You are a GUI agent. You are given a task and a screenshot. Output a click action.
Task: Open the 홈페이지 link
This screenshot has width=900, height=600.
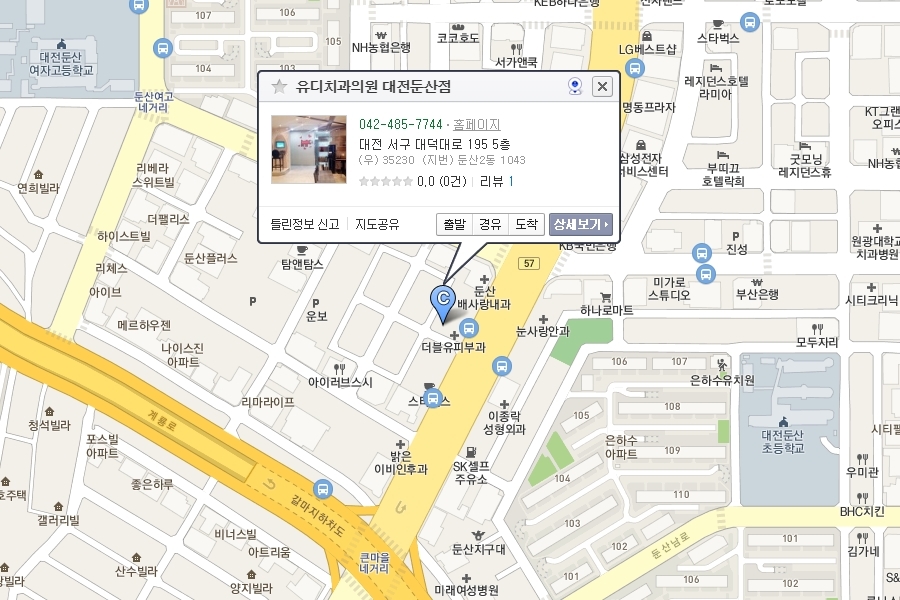(476, 124)
